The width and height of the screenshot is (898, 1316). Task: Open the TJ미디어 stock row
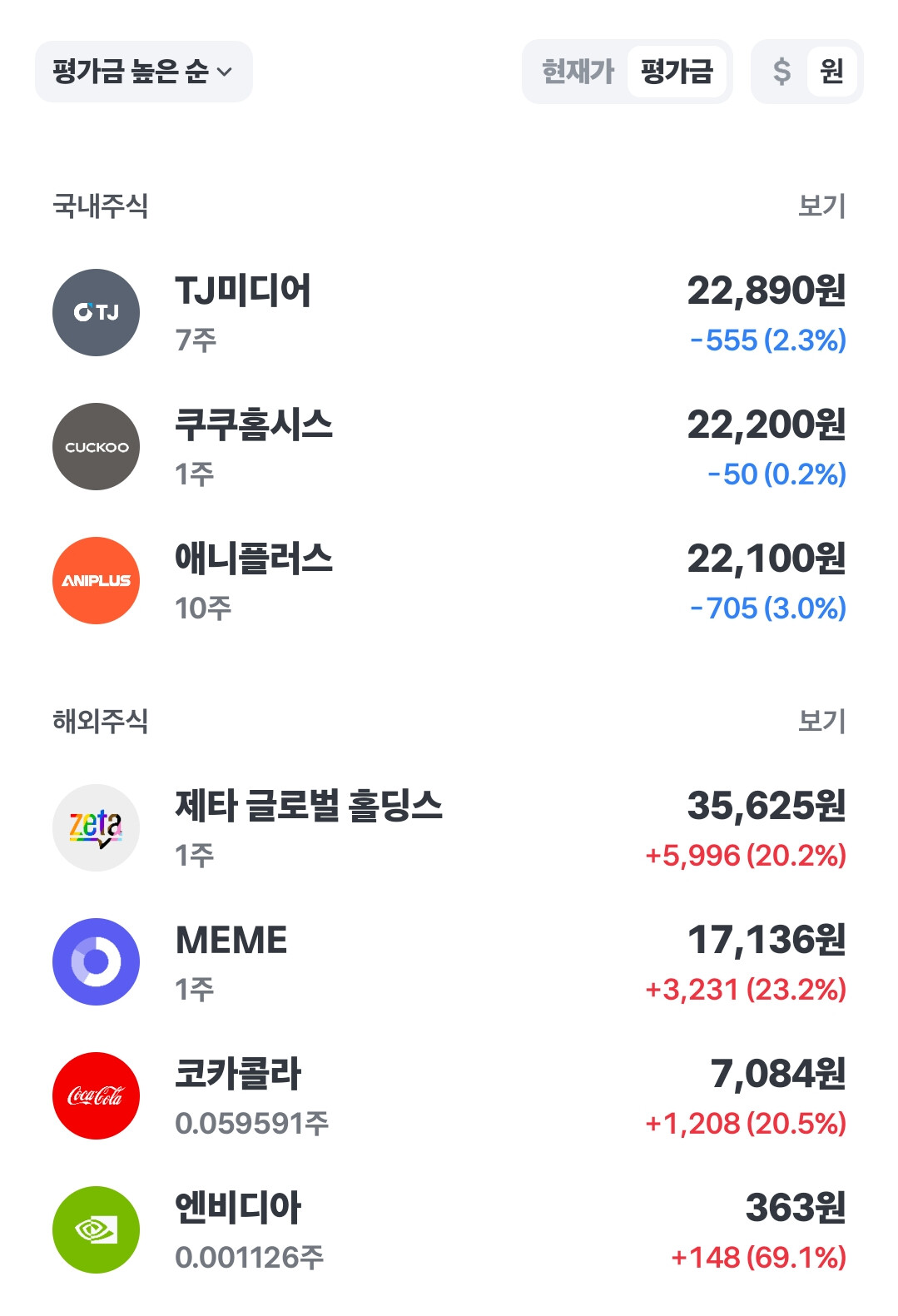[x=449, y=313]
